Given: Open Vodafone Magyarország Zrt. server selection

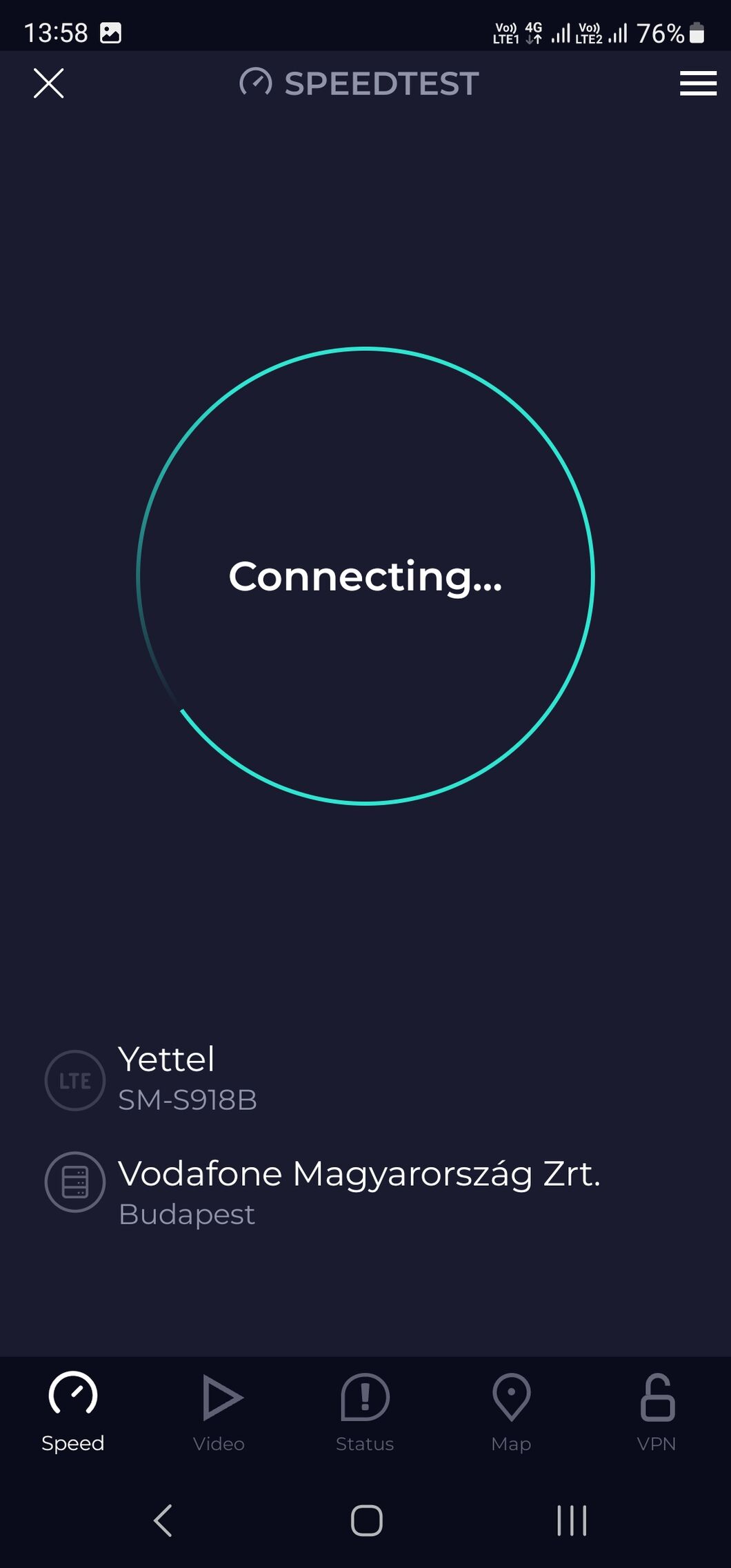Looking at the screenshot, I should point(359,1189).
